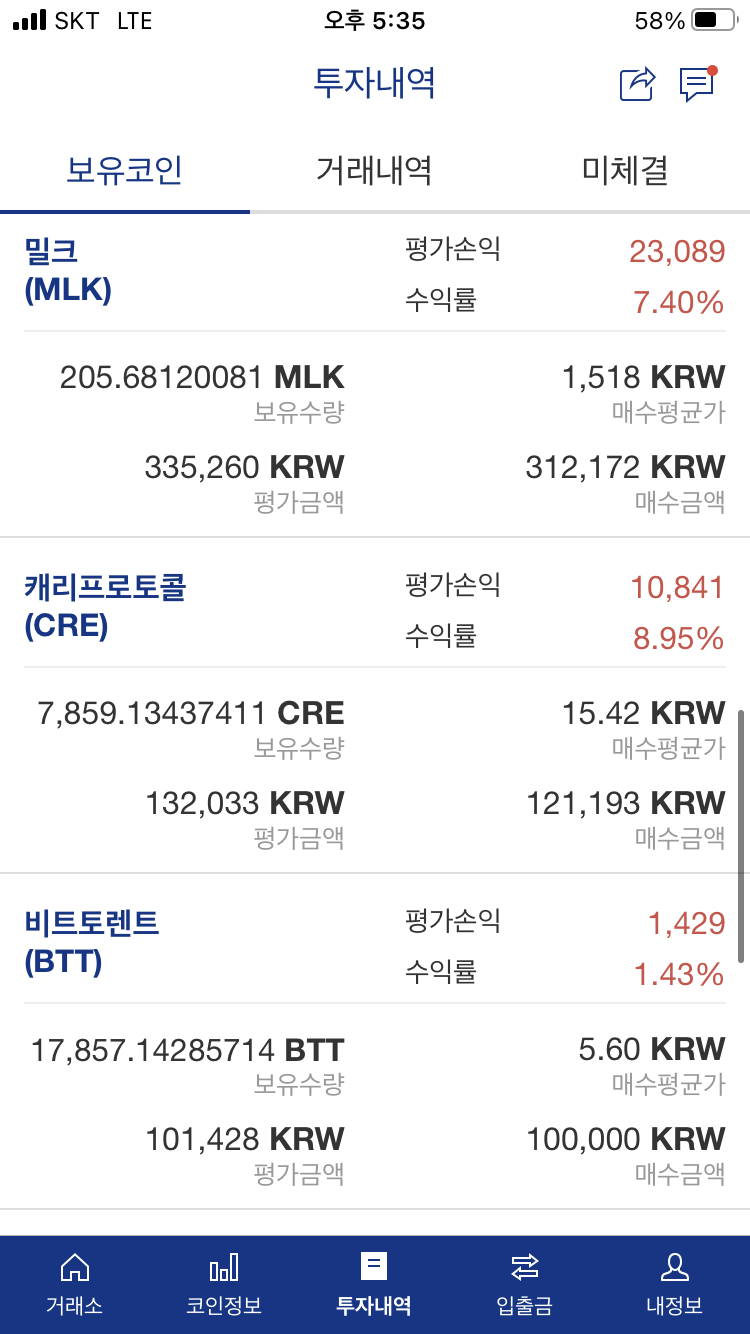This screenshot has width=750, height=1334.
Task: Tap the share icon in the header
Action: coord(637,84)
